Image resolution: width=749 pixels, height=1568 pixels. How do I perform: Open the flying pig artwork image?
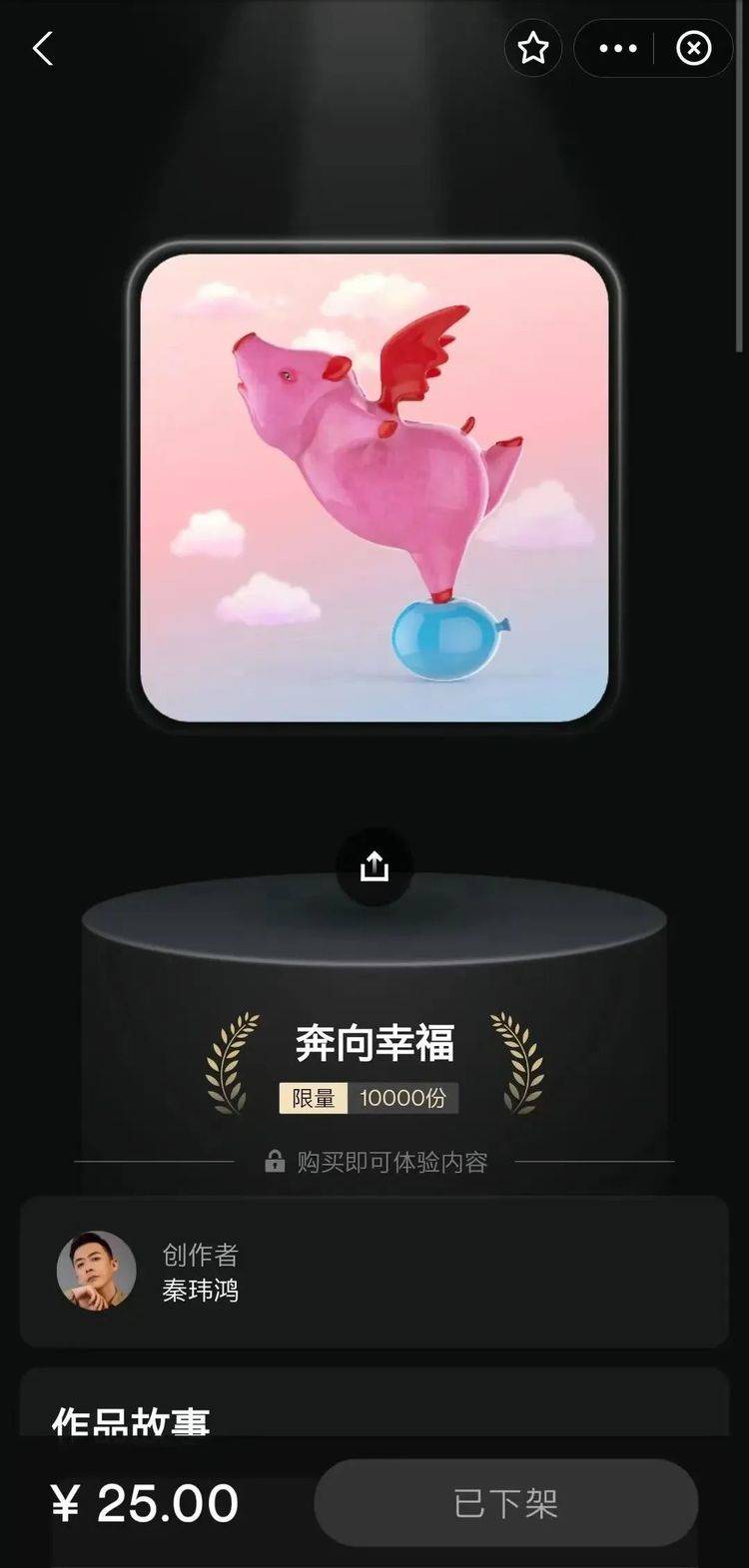pos(374,487)
